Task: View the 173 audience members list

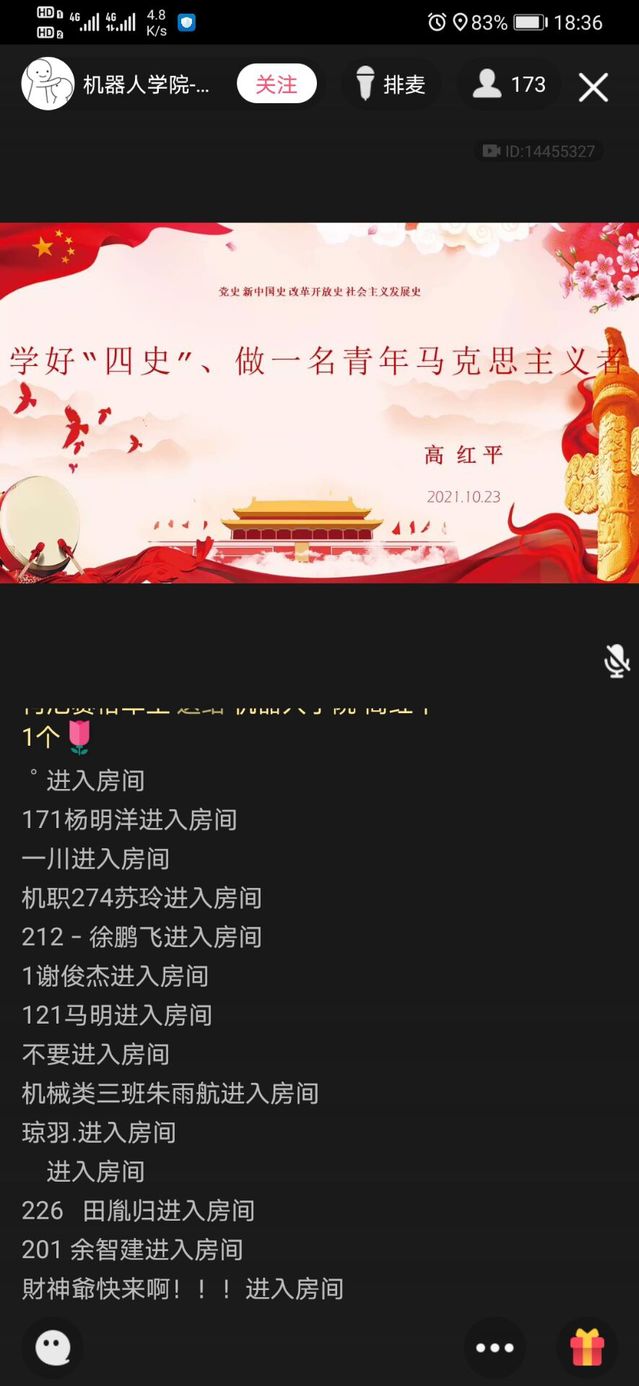Action: click(x=510, y=85)
